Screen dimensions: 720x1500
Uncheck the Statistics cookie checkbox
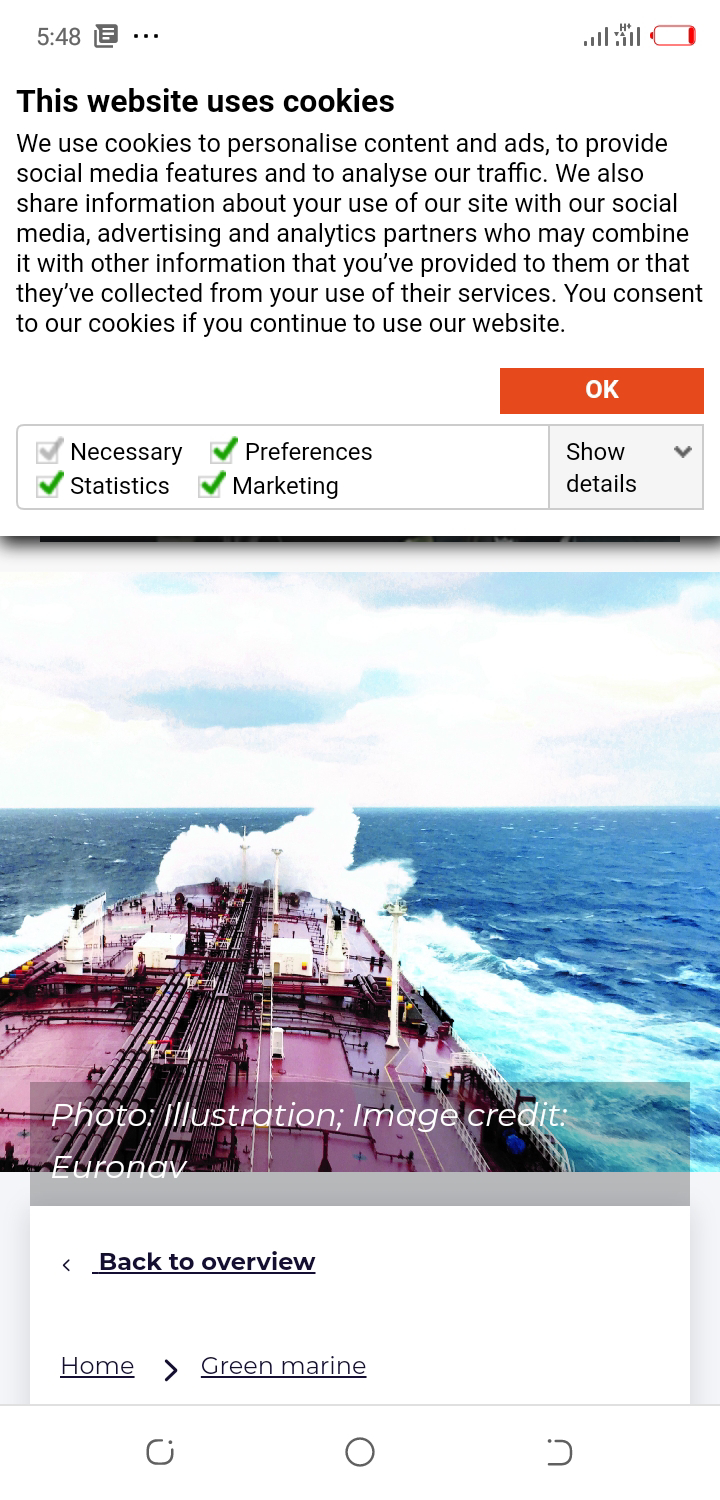pyautogui.click(x=49, y=486)
